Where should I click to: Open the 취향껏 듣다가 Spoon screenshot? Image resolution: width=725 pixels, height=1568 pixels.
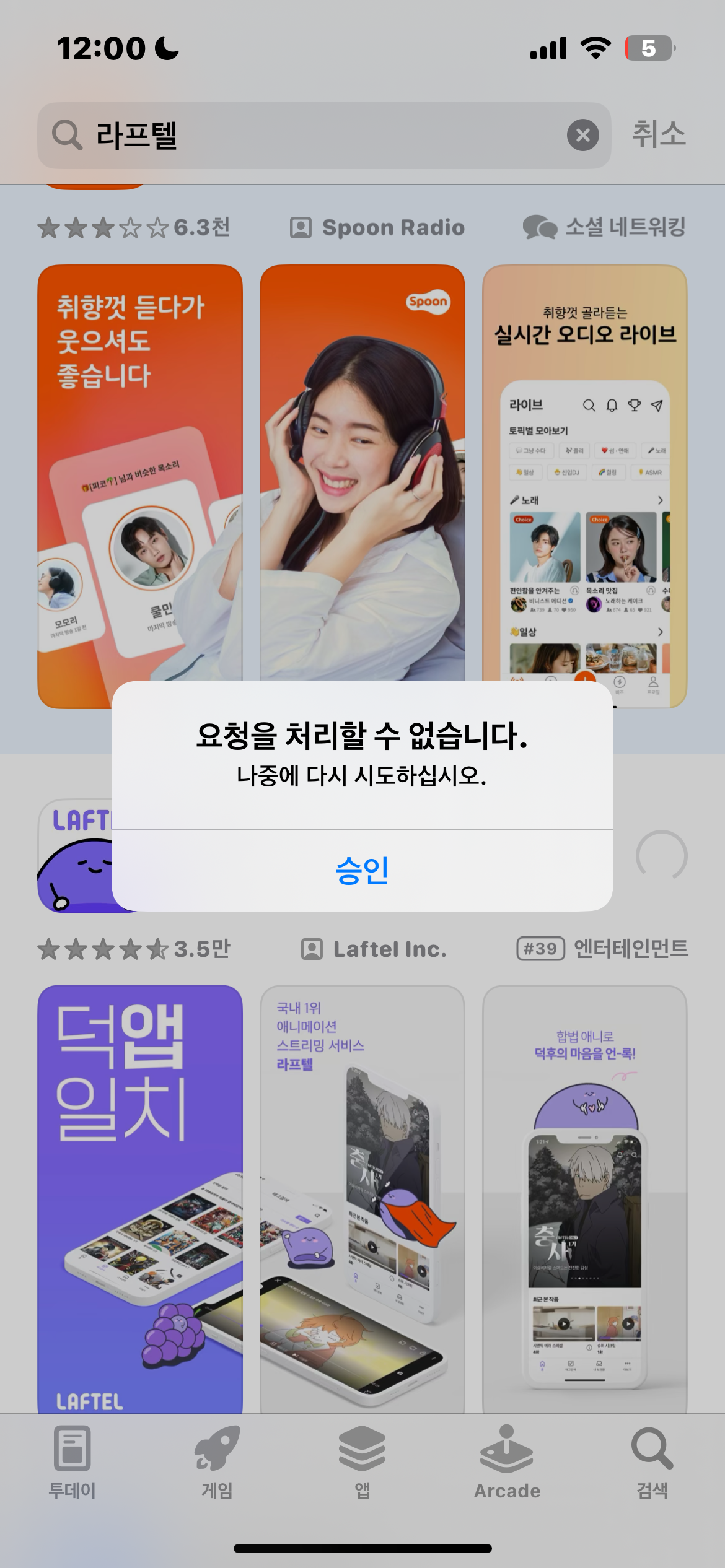139,471
